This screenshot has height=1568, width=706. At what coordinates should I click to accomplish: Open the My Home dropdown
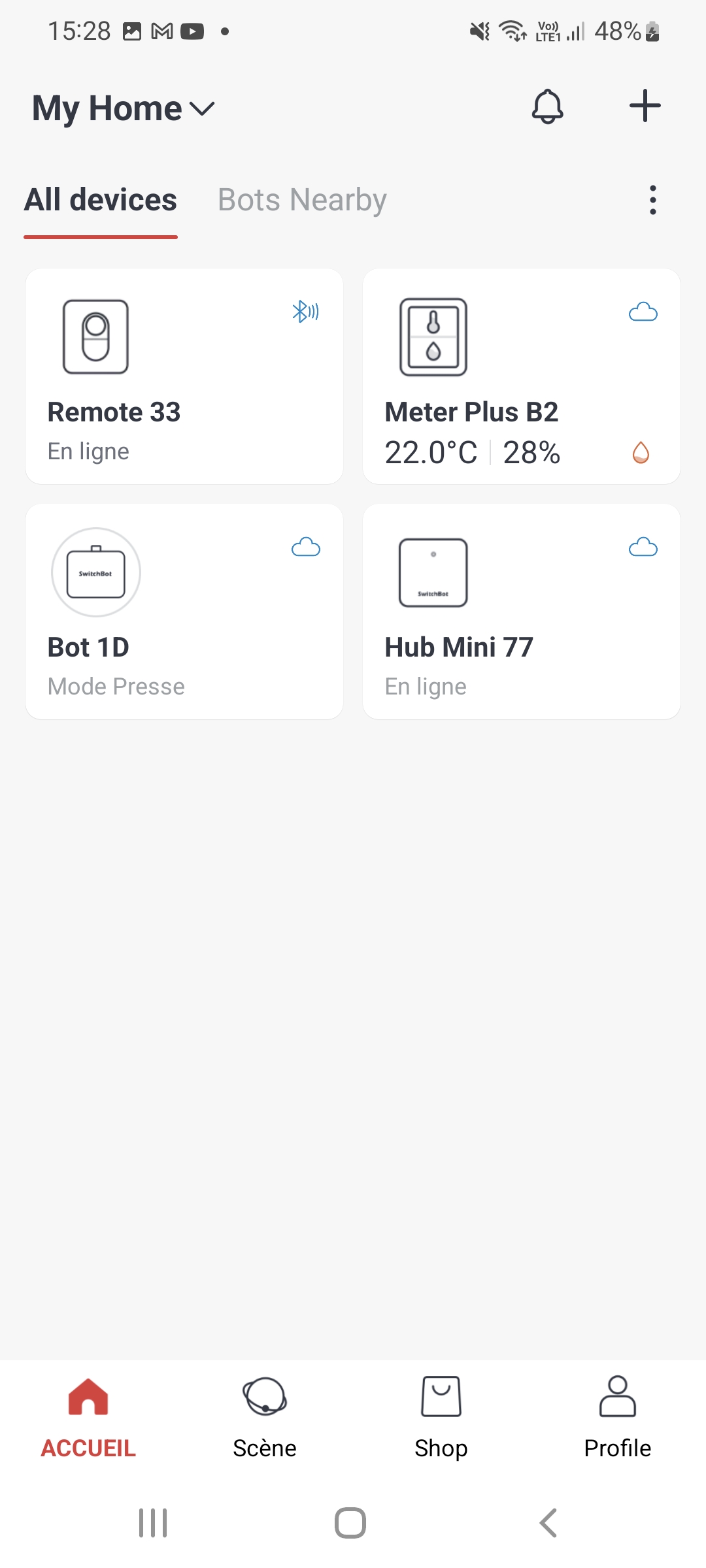click(124, 108)
